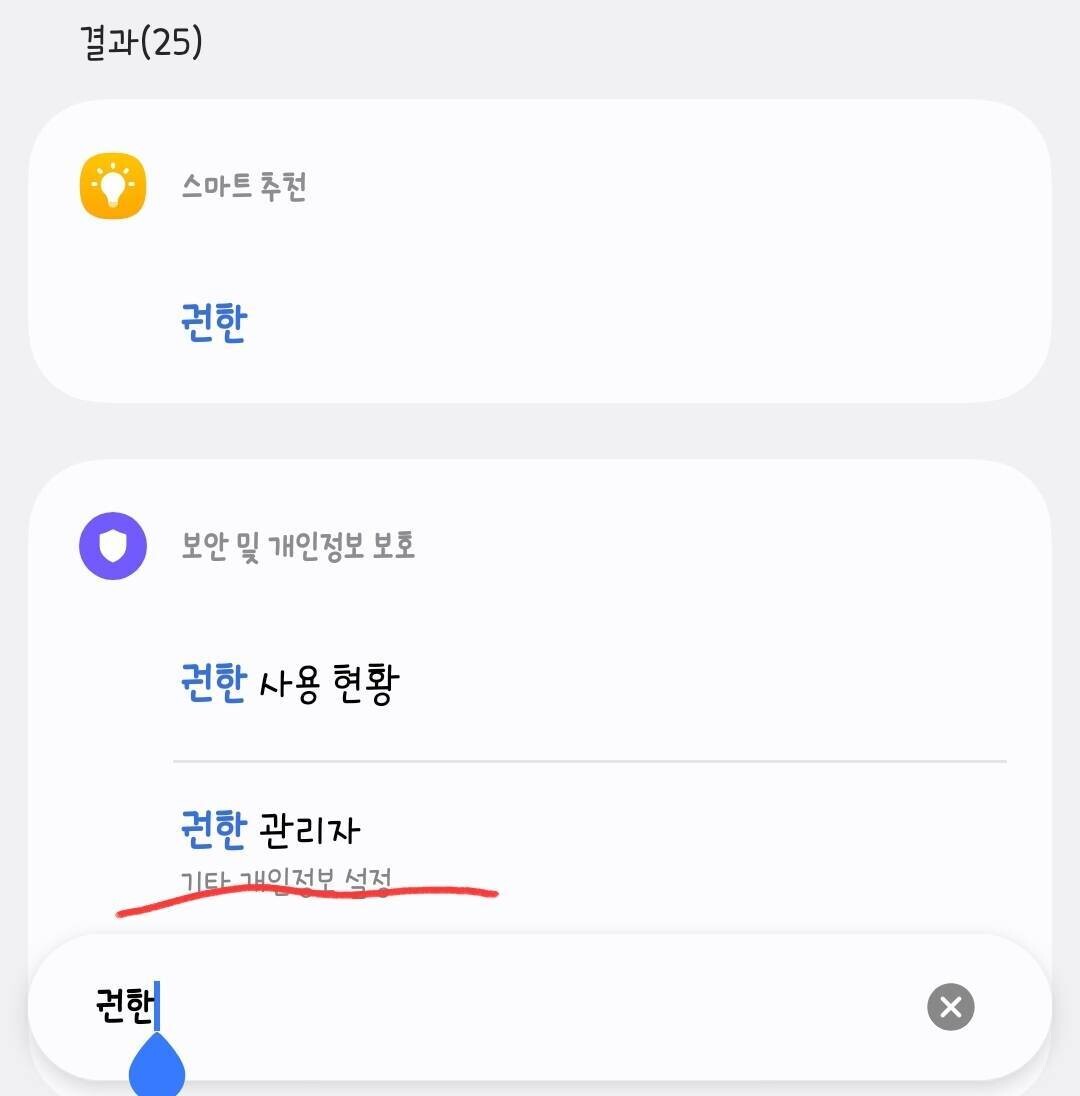
Task: Tap the 권한 관리자 result entry
Action: pyautogui.click(x=270, y=828)
